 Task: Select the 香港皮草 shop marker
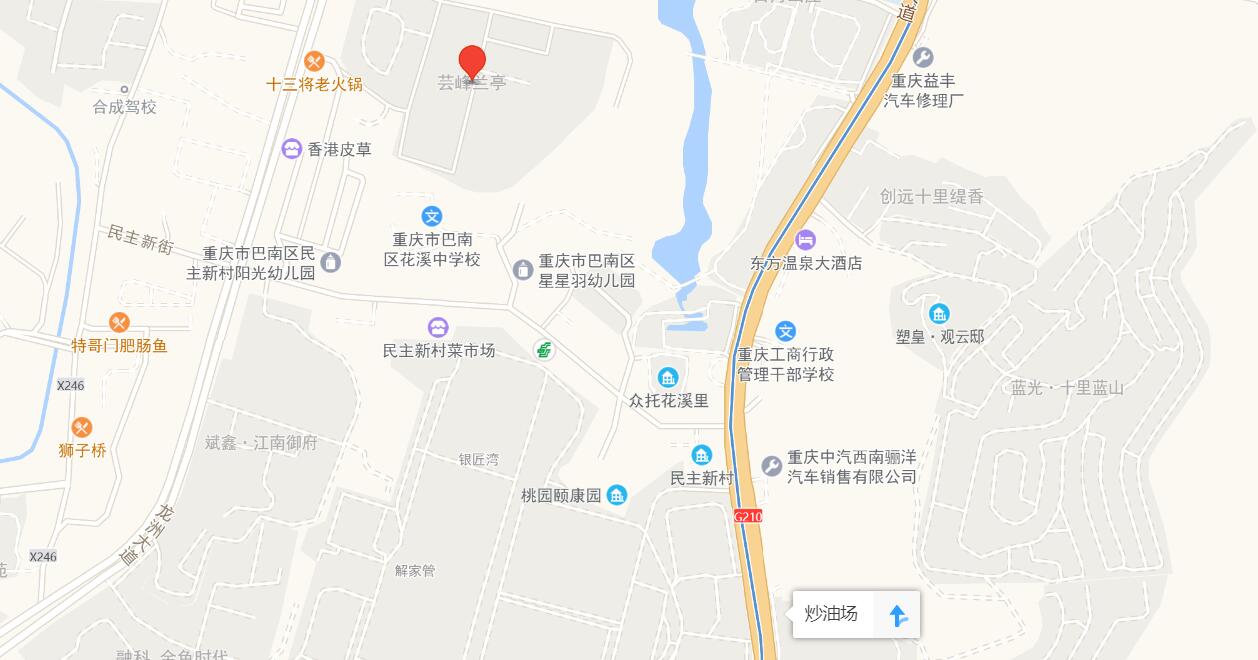pos(291,149)
